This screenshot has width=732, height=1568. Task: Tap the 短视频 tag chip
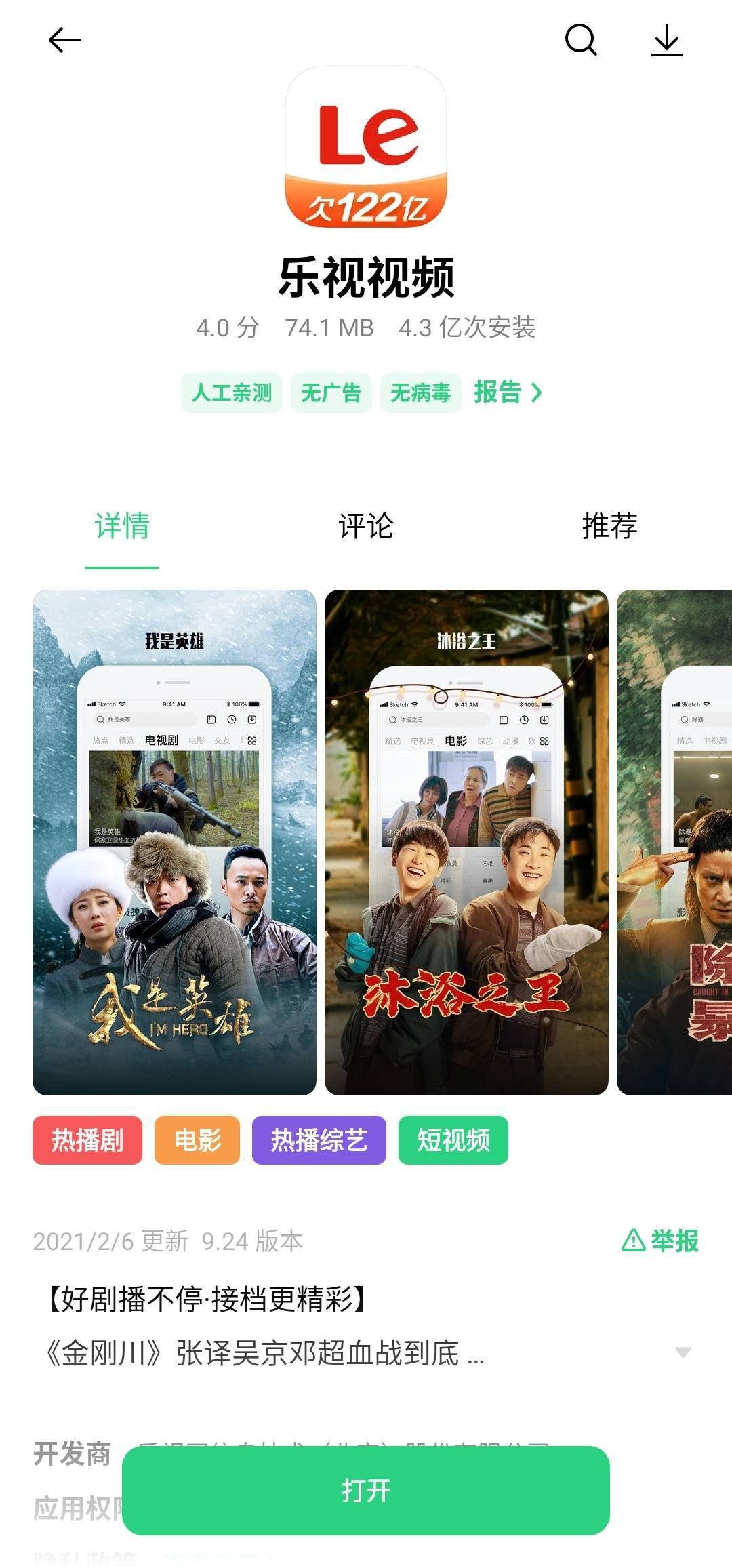pos(453,1140)
